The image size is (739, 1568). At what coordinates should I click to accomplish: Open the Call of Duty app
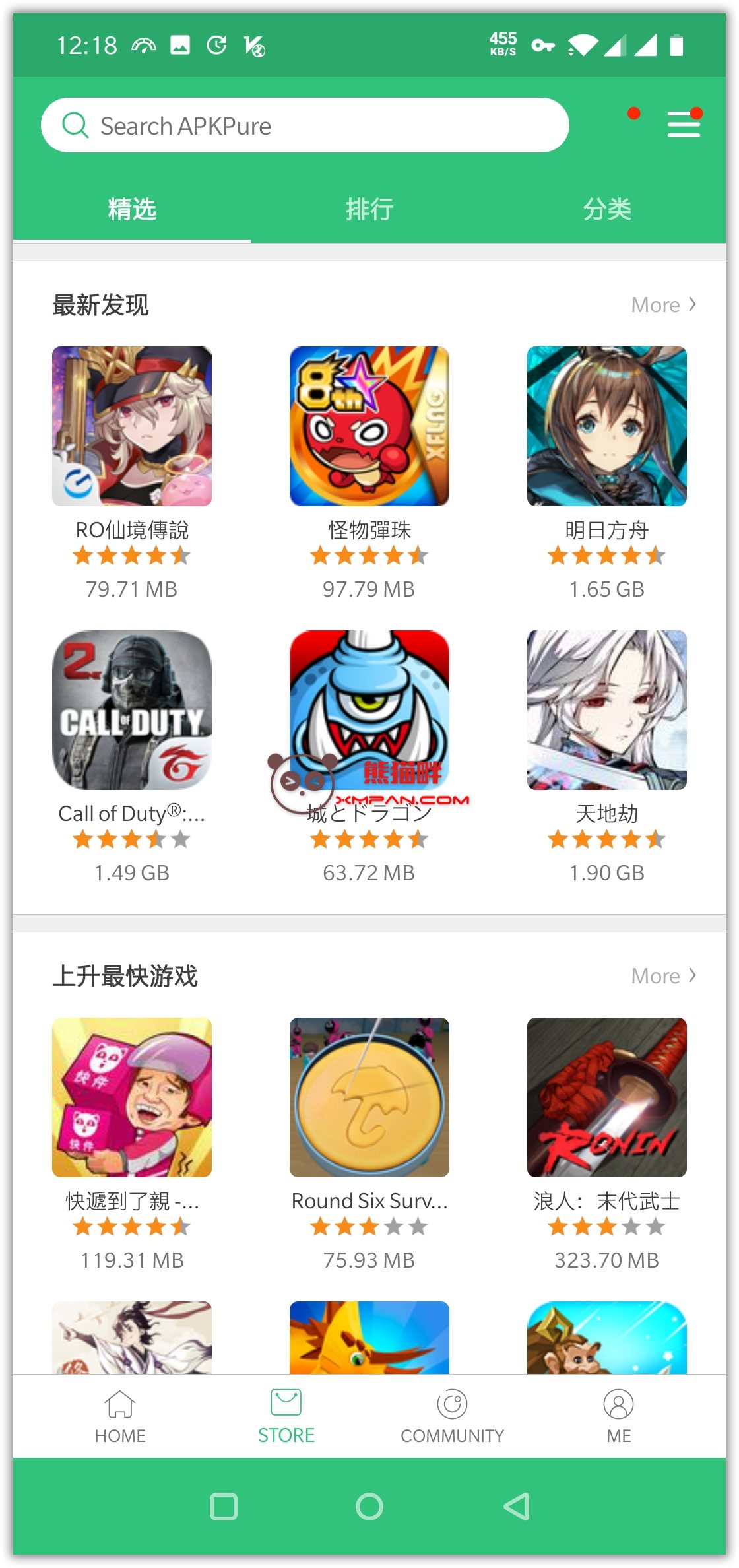pos(132,710)
